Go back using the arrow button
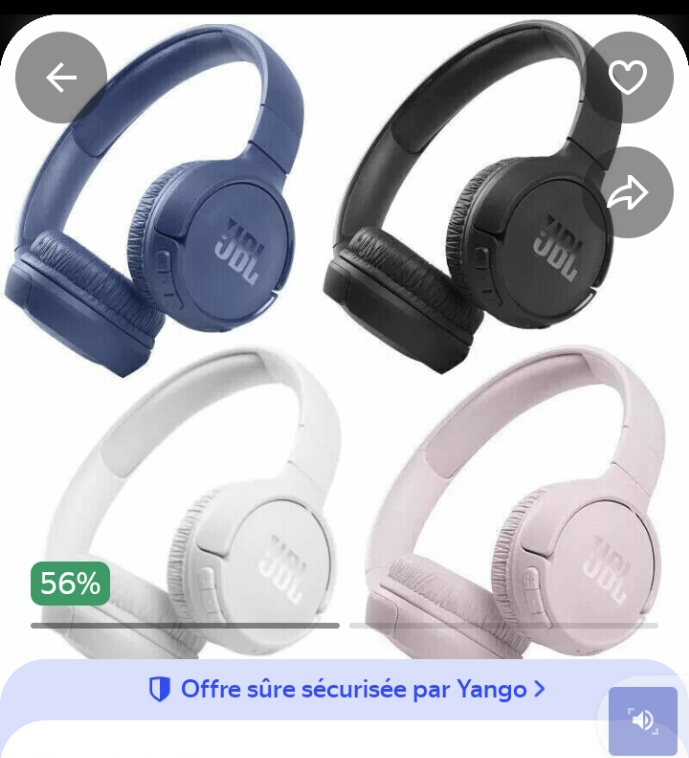This screenshot has height=758, width=689. tap(61, 78)
